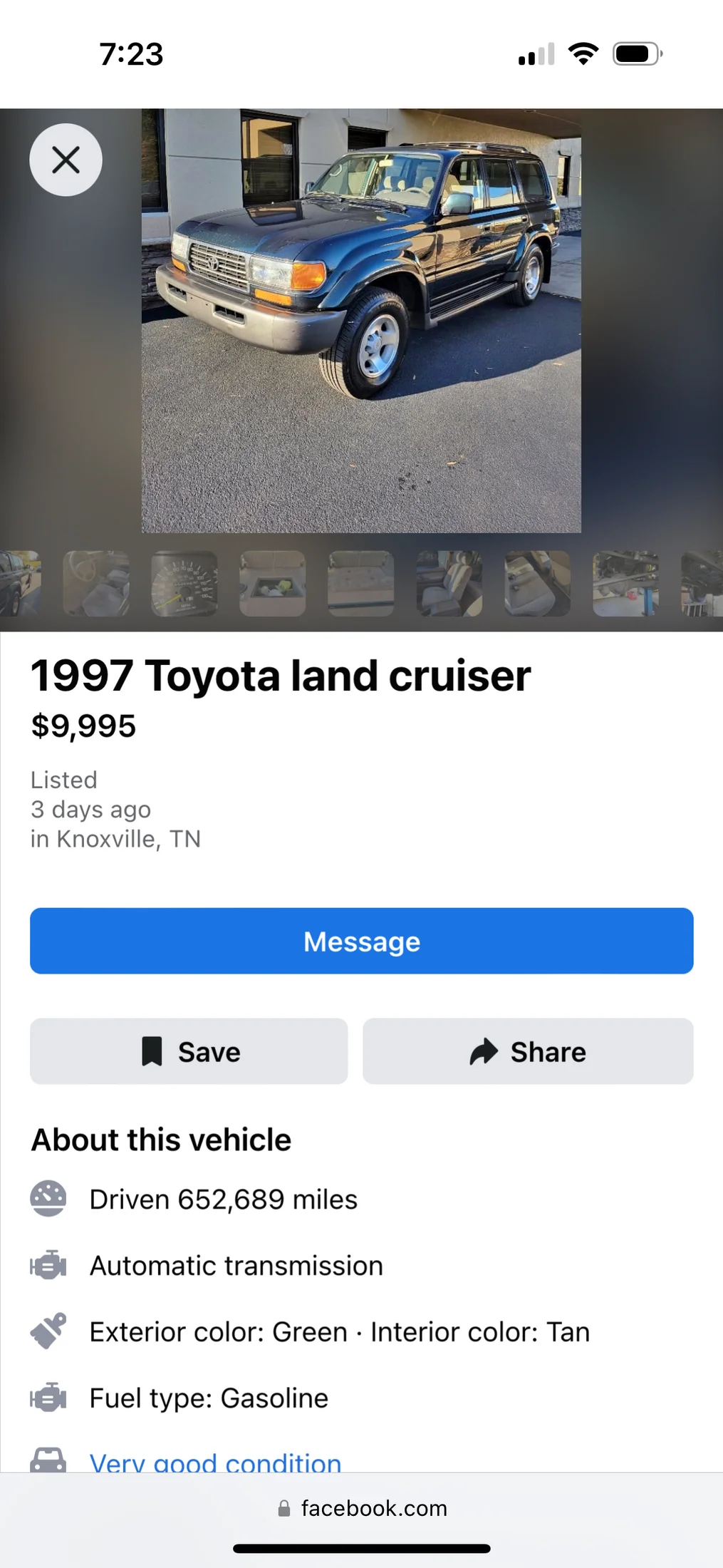This screenshot has width=723, height=1568.
Task: Open the Very good condition link
Action: [215, 1461]
